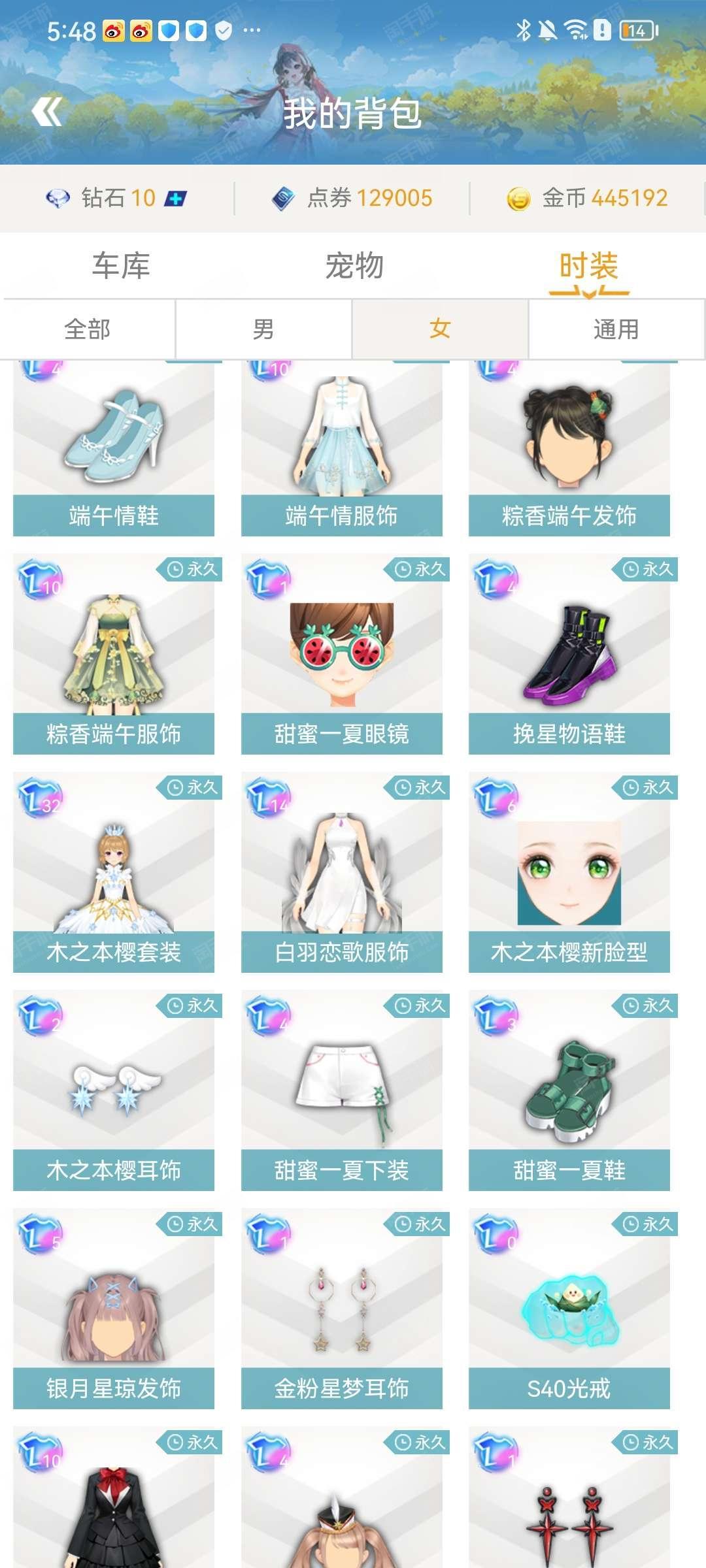Open the 粽香端午服饰 item
This screenshot has height=1568, width=706.
(114, 655)
